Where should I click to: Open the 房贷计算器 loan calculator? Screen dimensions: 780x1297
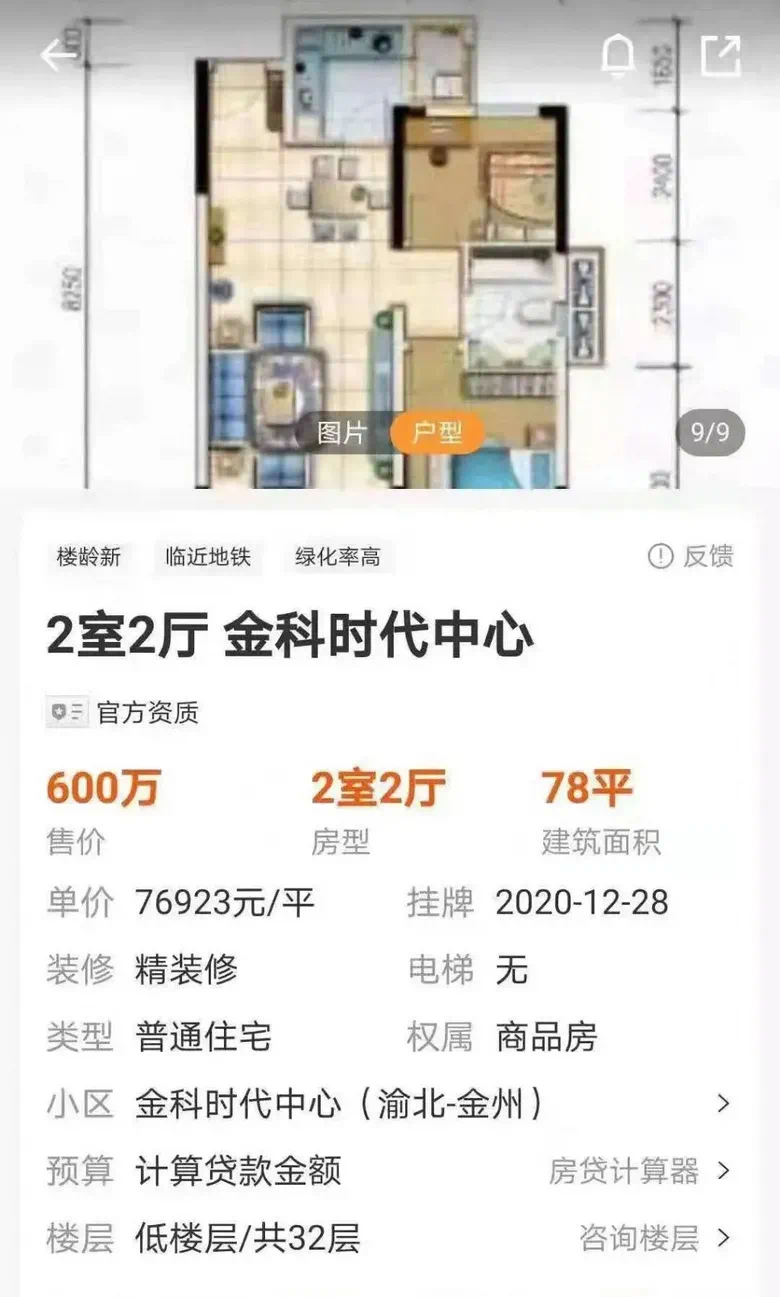click(x=640, y=1170)
